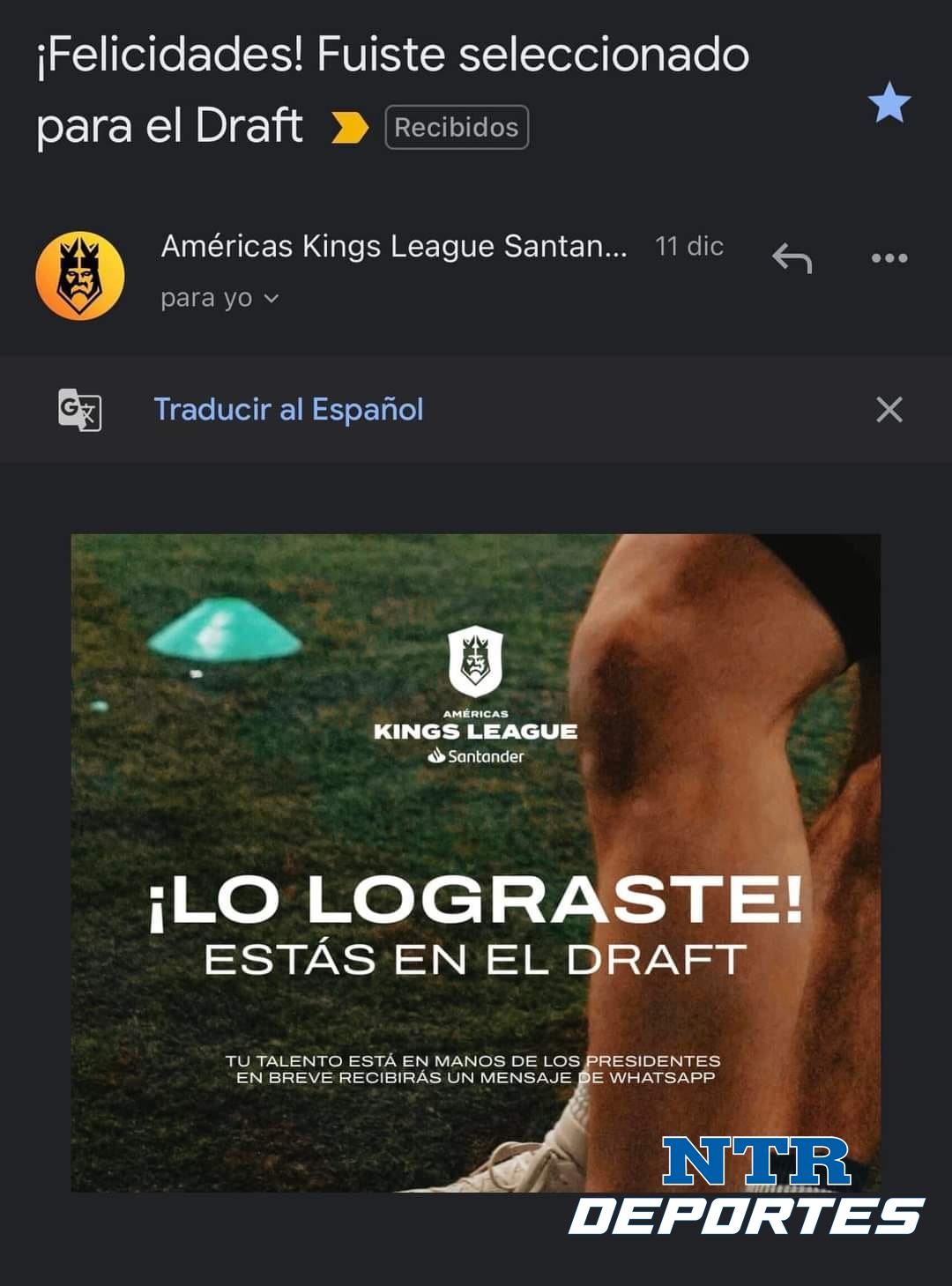Image resolution: width=952 pixels, height=1286 pixels.
Task: Open the ¡Lo lograste! email image
Action: click(x=475, y=862)
